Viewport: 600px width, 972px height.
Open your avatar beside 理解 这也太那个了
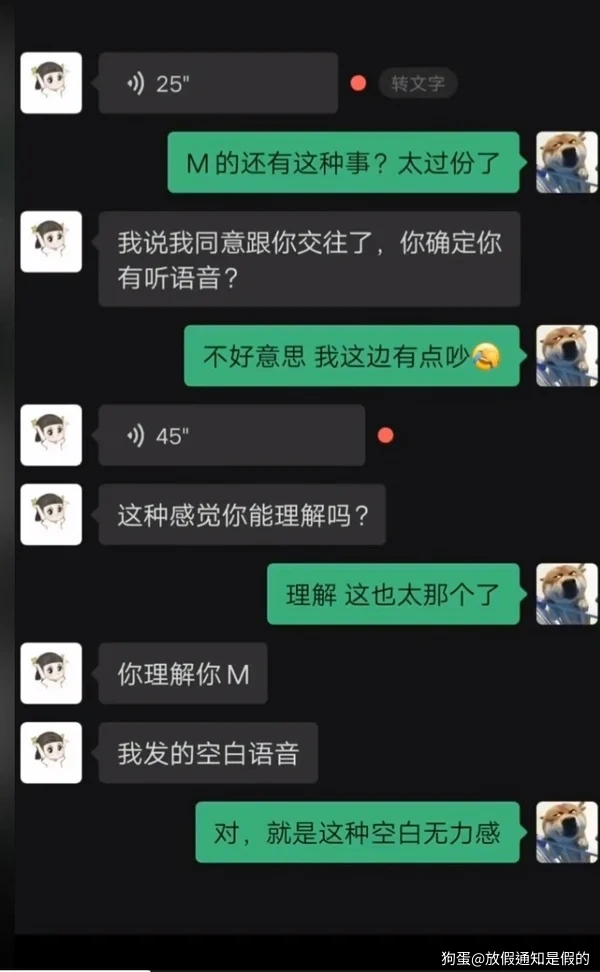click(x=567, y=594)
